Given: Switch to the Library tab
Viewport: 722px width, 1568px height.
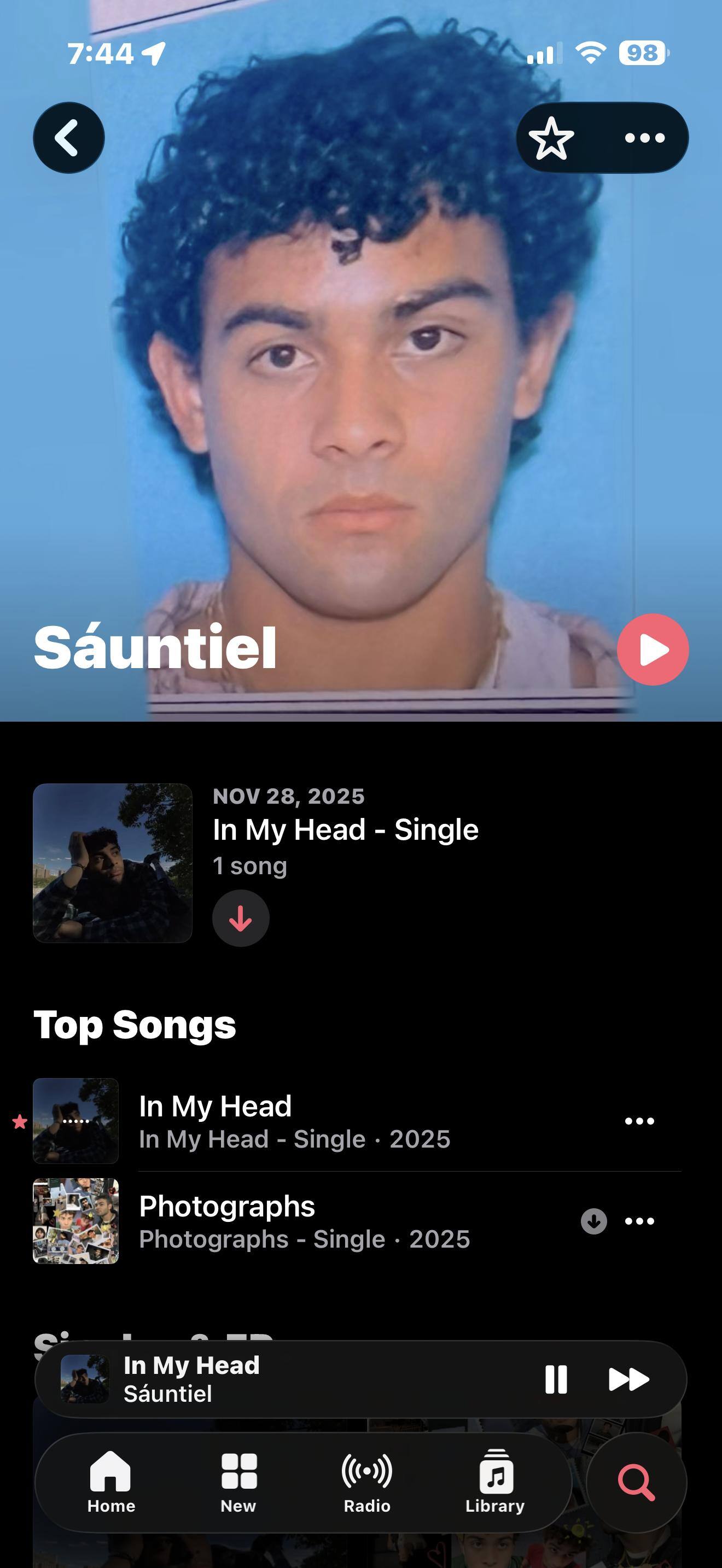Looking at the screenshot, I should [x=495, y=1482].
